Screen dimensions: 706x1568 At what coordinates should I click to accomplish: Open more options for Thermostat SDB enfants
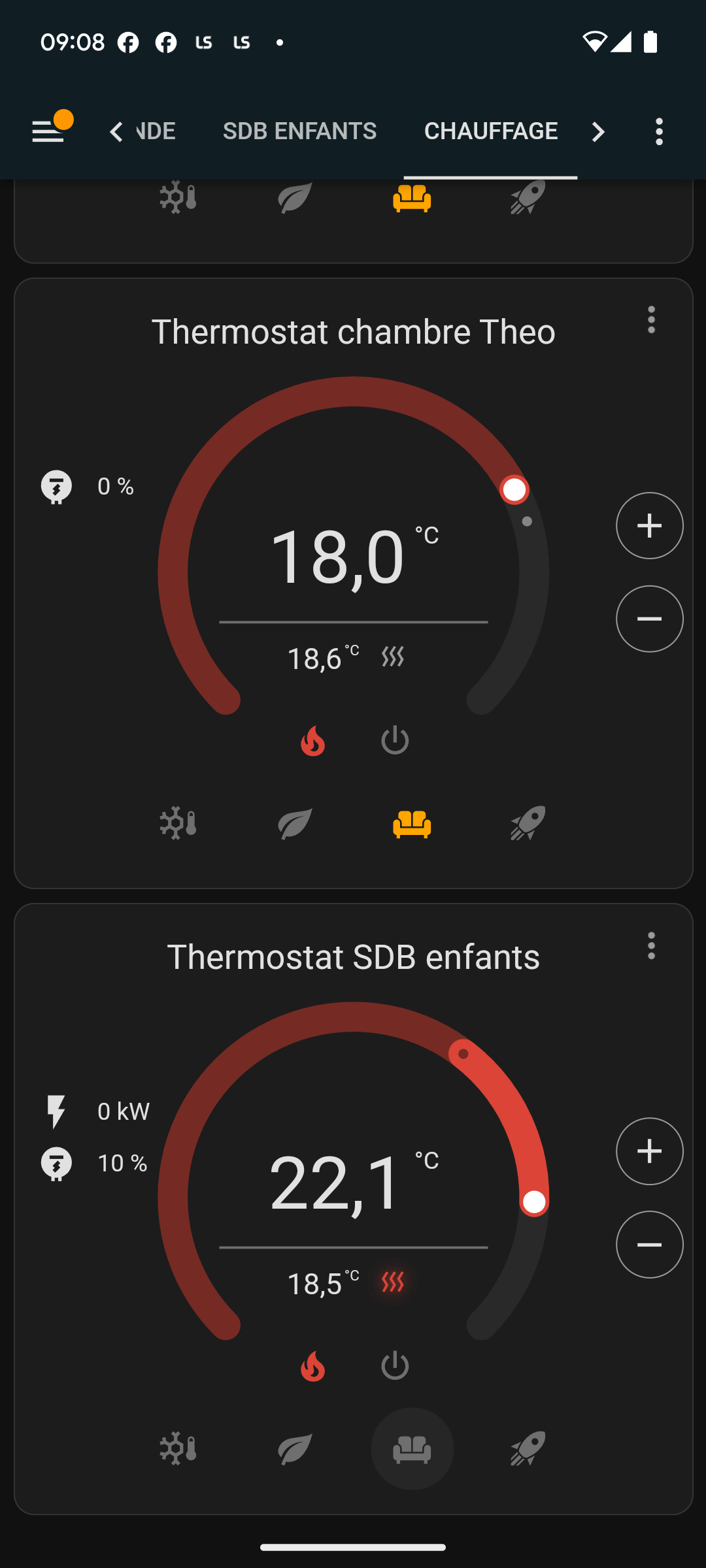[x=651, y=945]
